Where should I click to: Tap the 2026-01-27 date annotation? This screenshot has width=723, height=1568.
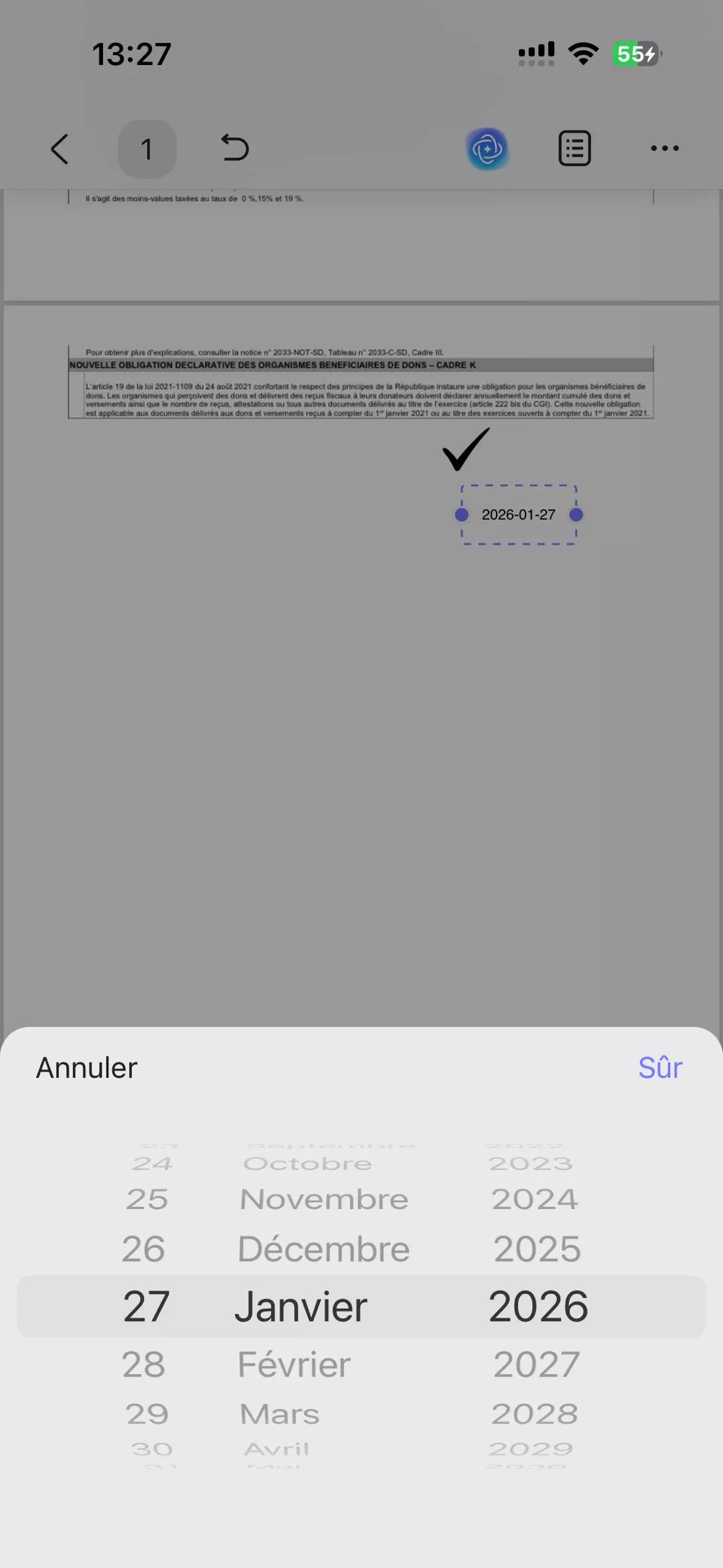click(518, 514)
